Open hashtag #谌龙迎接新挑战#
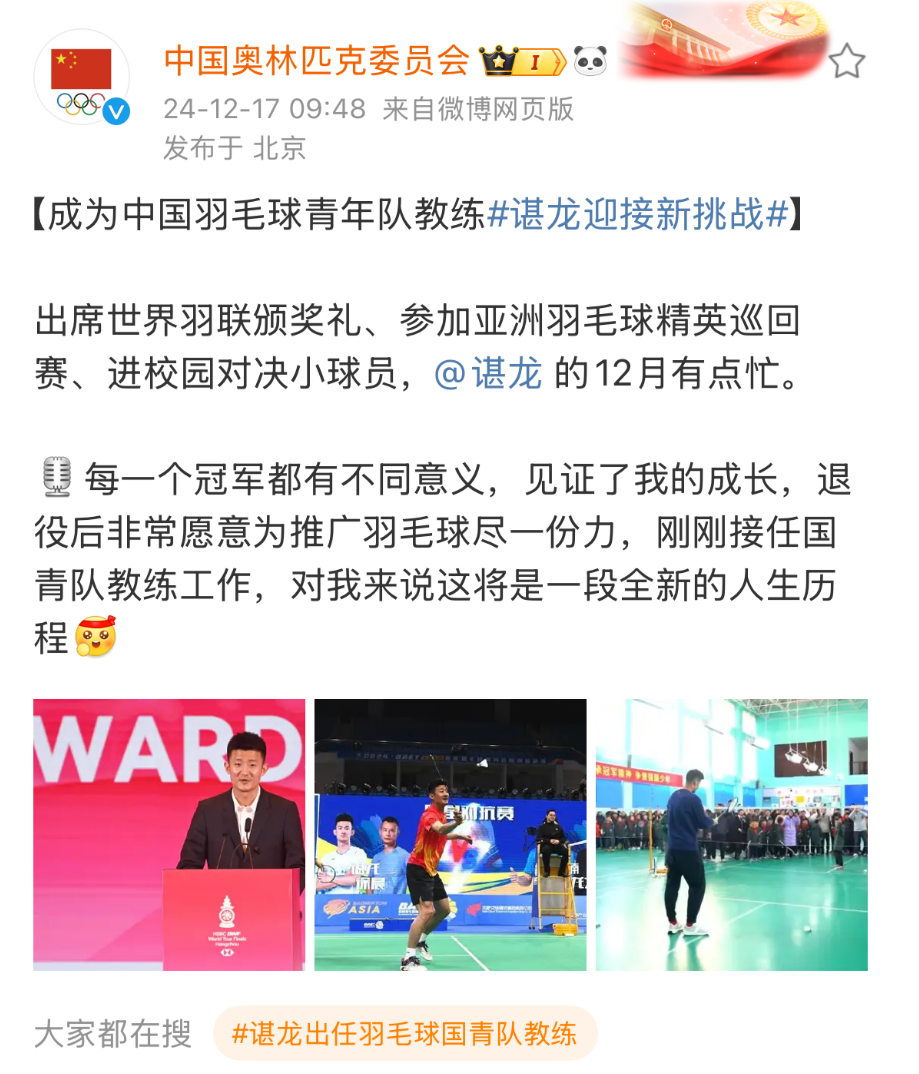This screenshot has height=1074, width=919. (x=637, y=214)
